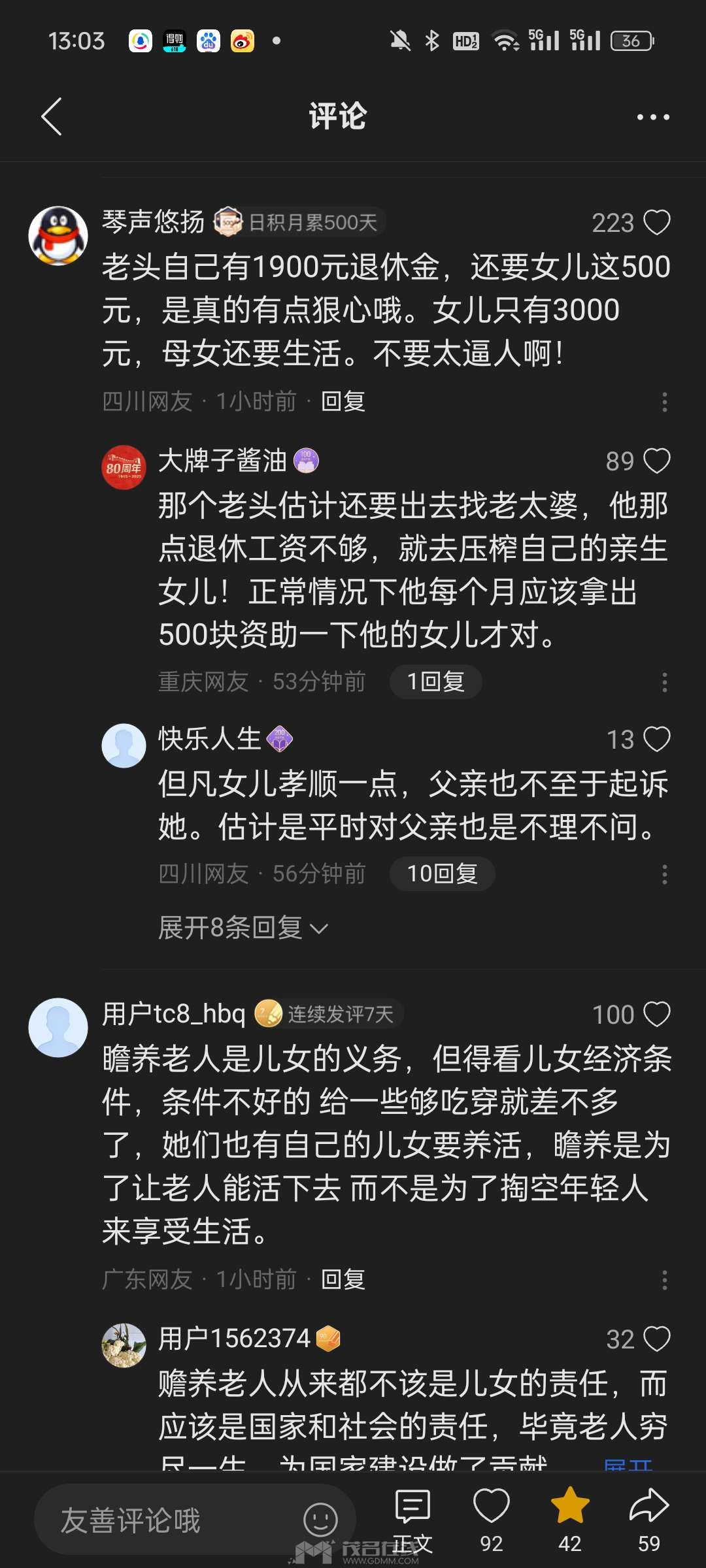Open the three-dot overflow menu in header
This screenshot has width=706, height=1568.
coord(653,118)
